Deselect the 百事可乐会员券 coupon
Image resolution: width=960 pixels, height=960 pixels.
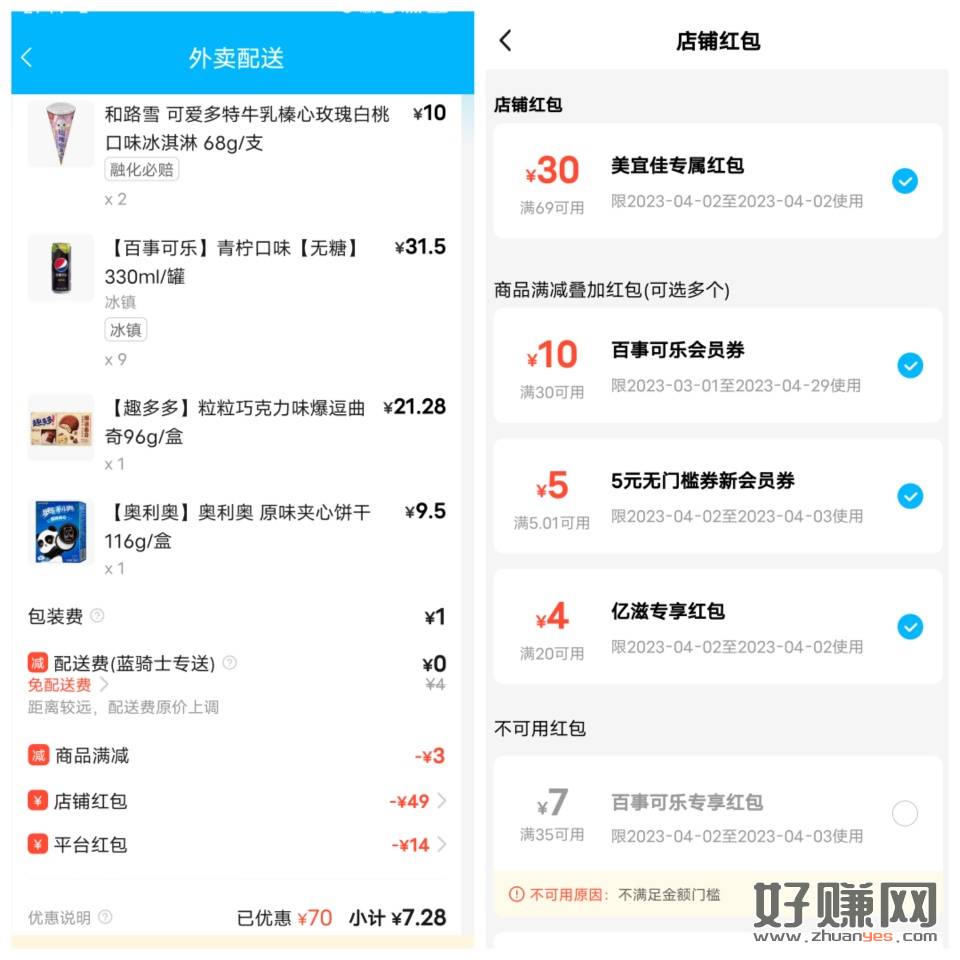click(x=909, y=365)
